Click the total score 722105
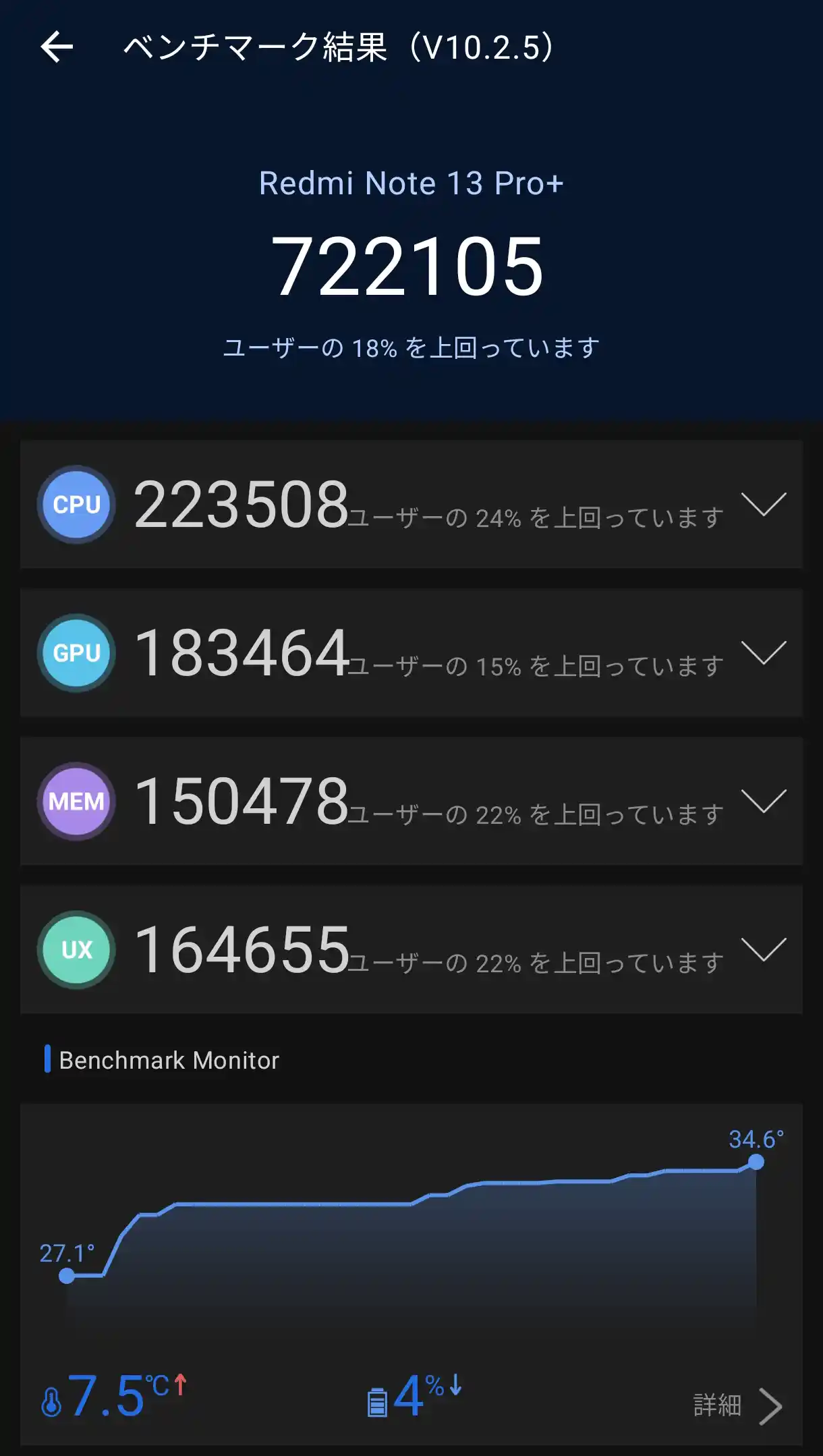The width and height of the screenshot is (823, 1456). [412, 268]
